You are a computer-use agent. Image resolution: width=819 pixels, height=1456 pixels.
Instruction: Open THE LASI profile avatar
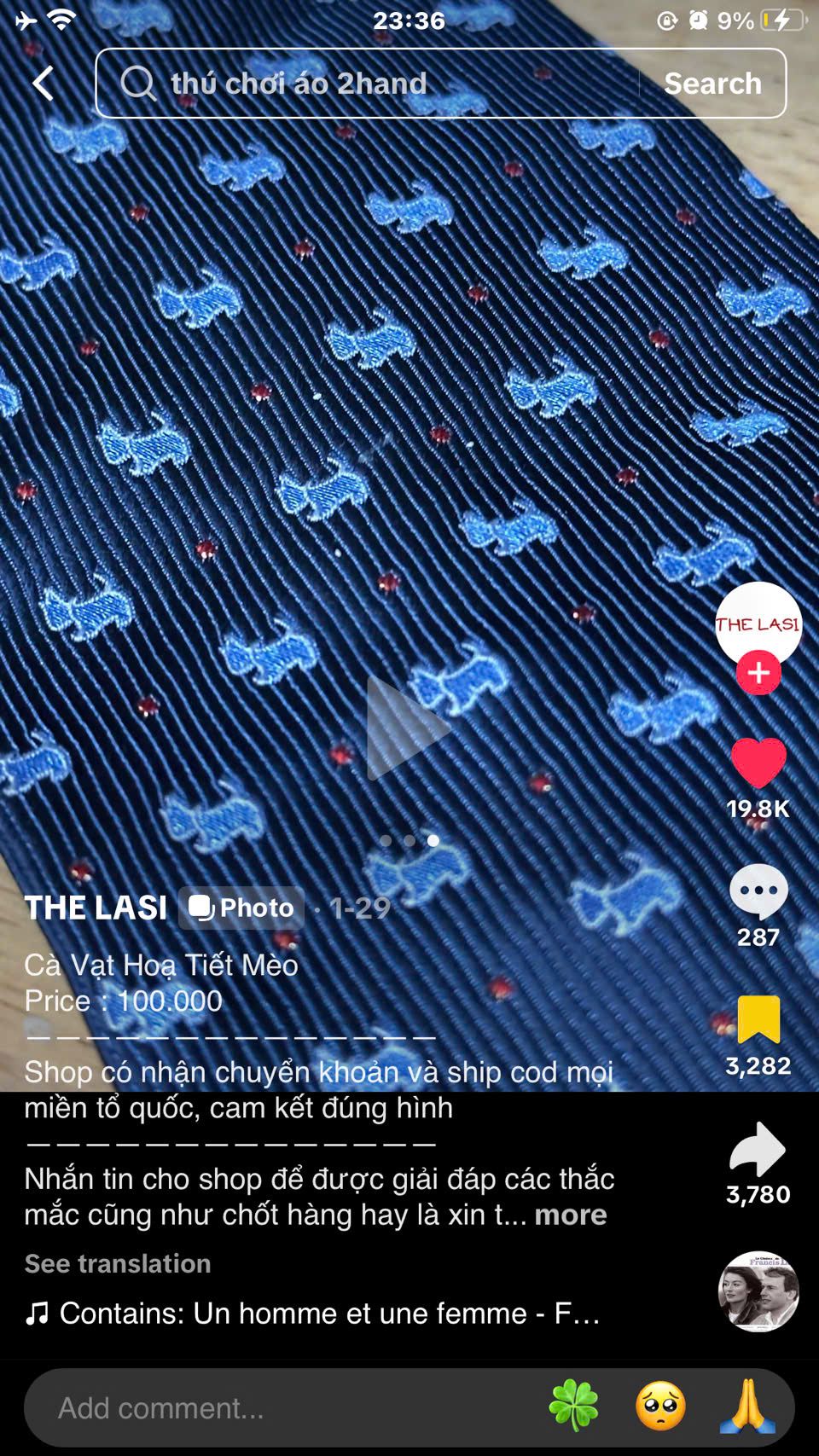(758, 623)
